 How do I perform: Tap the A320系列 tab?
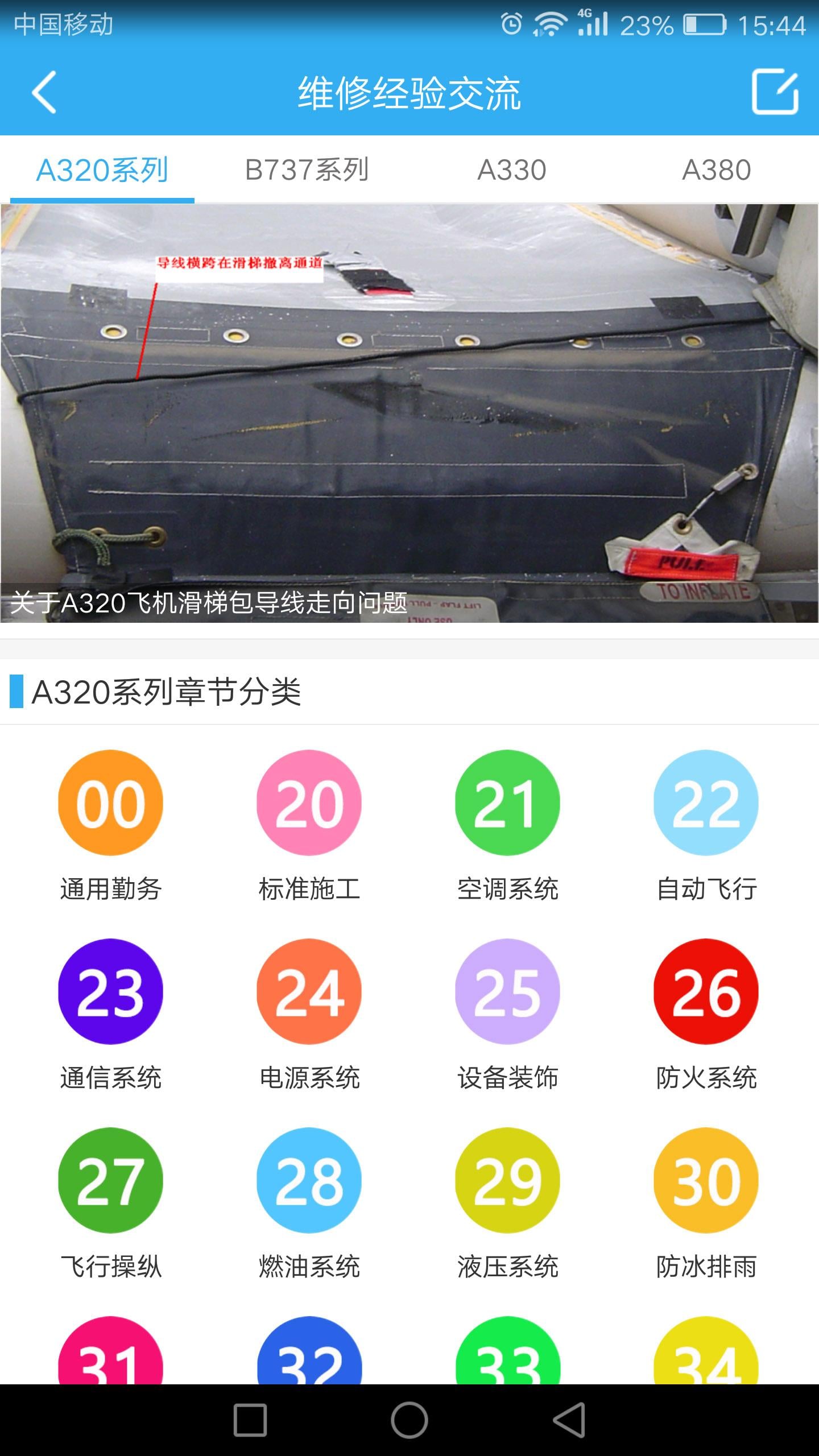tap(102, 169)
